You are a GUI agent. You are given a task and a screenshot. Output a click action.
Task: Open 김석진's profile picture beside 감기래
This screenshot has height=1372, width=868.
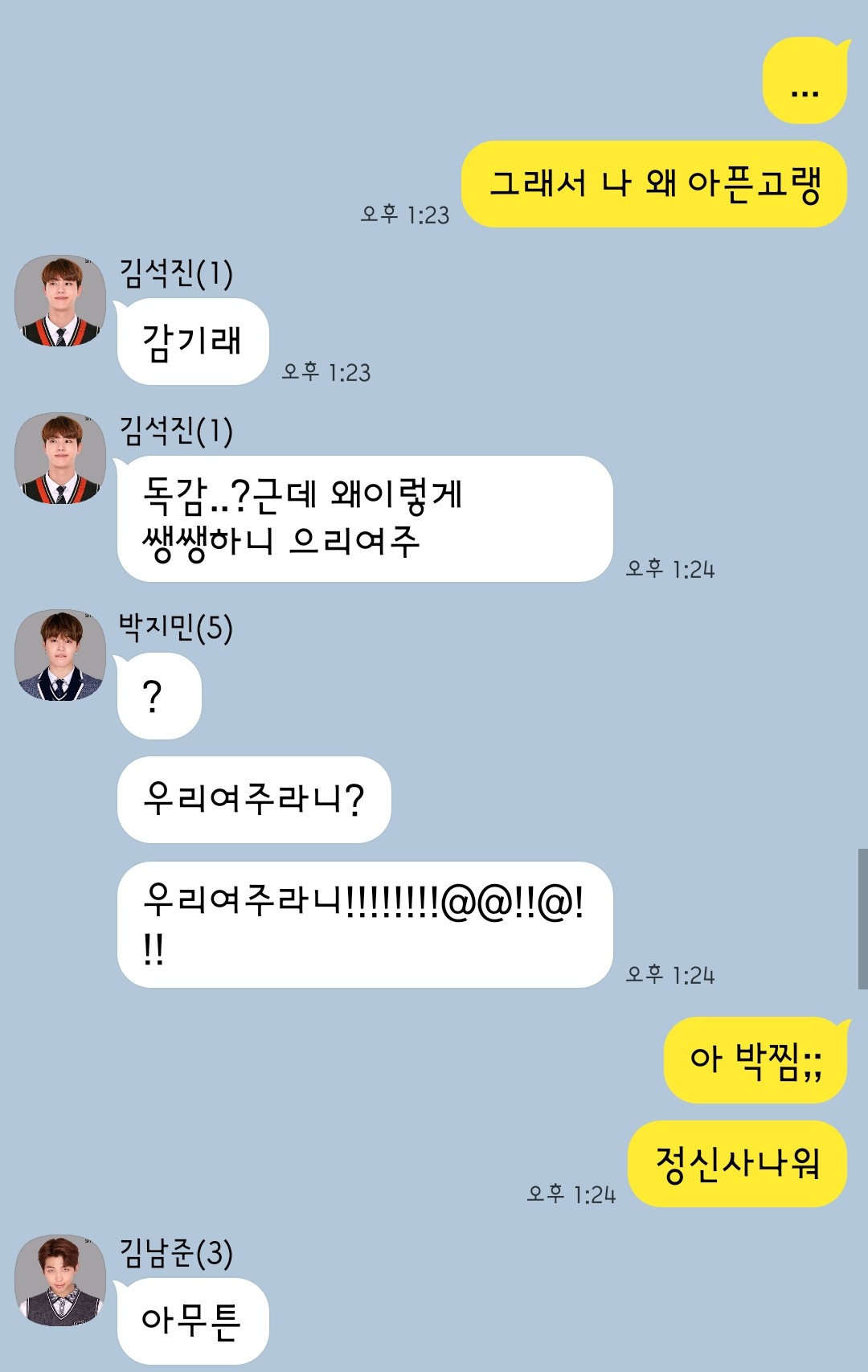click(x=60, y=301)
